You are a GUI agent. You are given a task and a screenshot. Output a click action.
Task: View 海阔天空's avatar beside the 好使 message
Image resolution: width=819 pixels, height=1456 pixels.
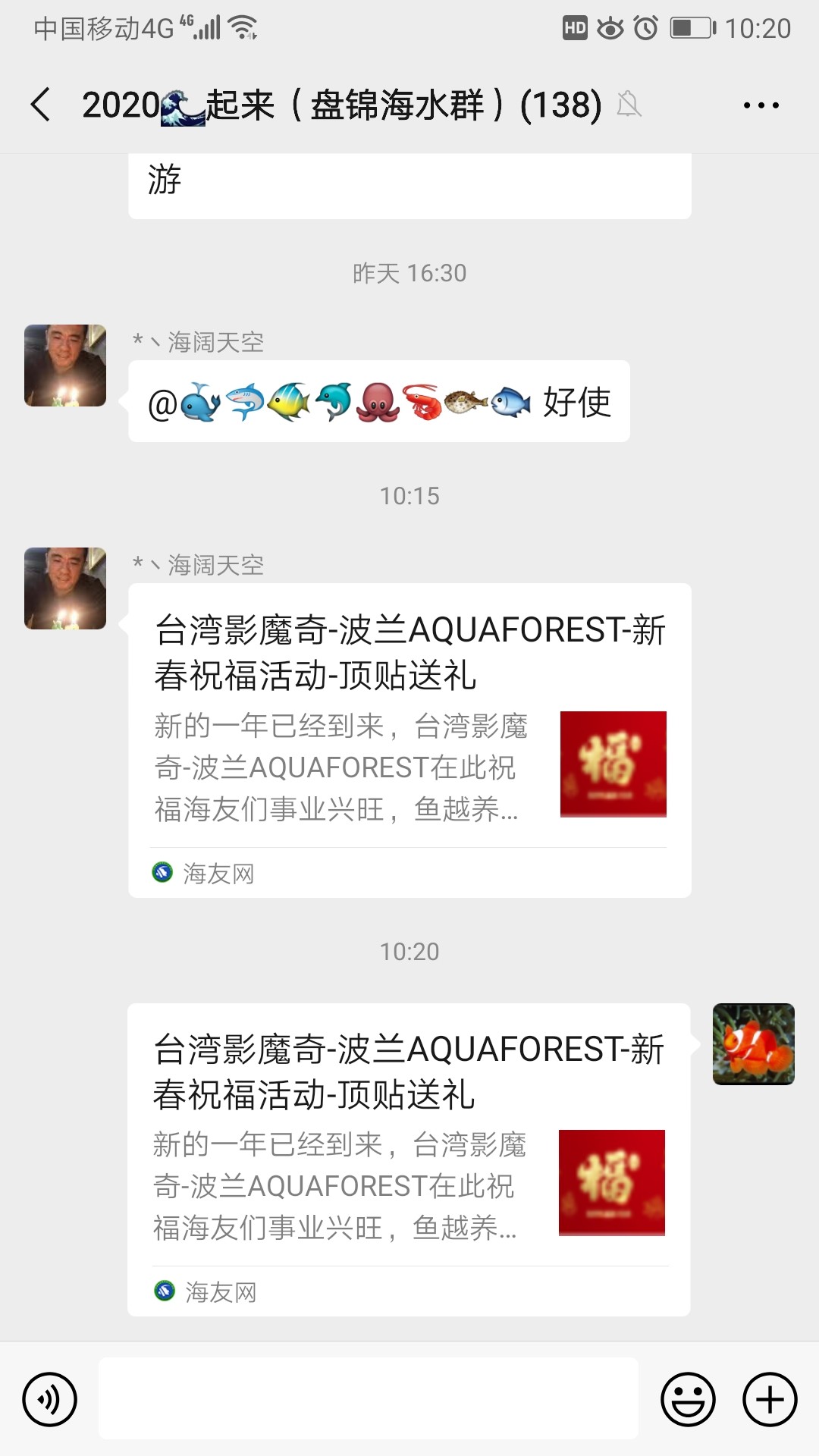pyautogui.click(x=65, y=366)
